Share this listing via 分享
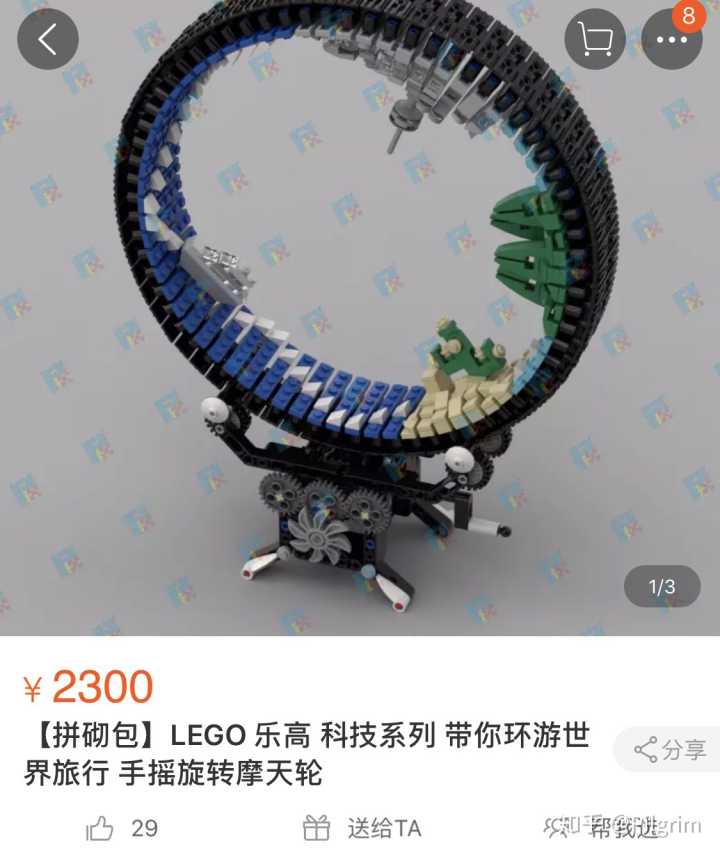The width and height of the screenshot is (720, 857). (670, 749)
